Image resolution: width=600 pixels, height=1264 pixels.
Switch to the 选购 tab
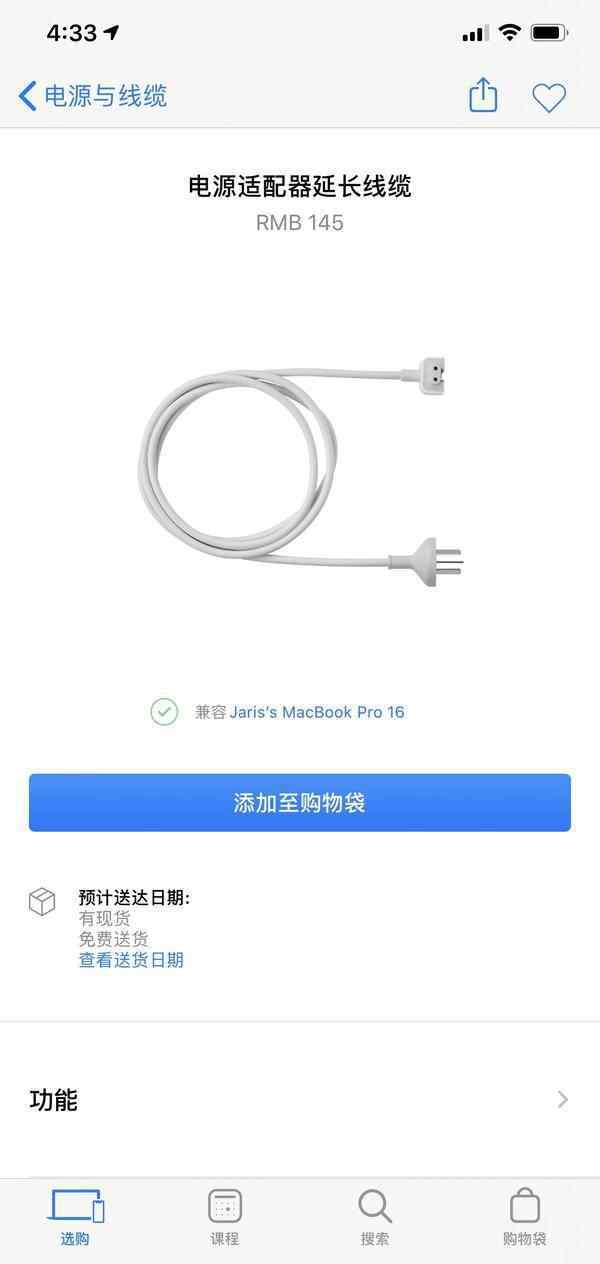coord(75,1218)
